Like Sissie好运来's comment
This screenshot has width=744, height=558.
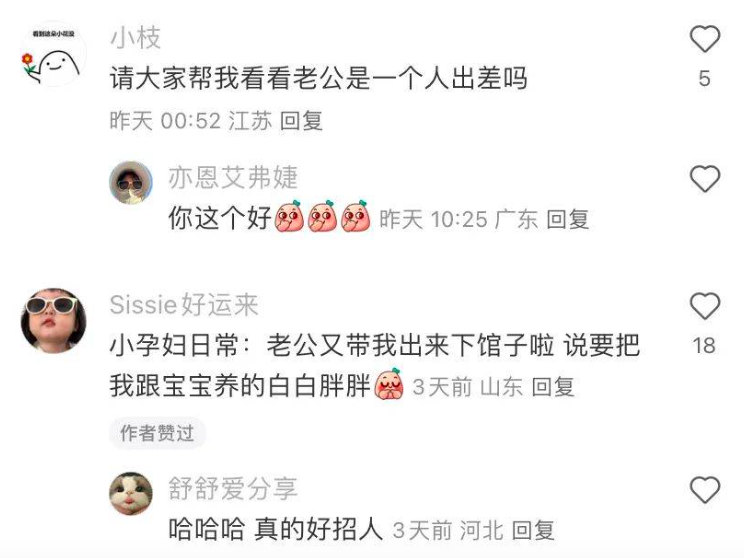pos(705,306)
